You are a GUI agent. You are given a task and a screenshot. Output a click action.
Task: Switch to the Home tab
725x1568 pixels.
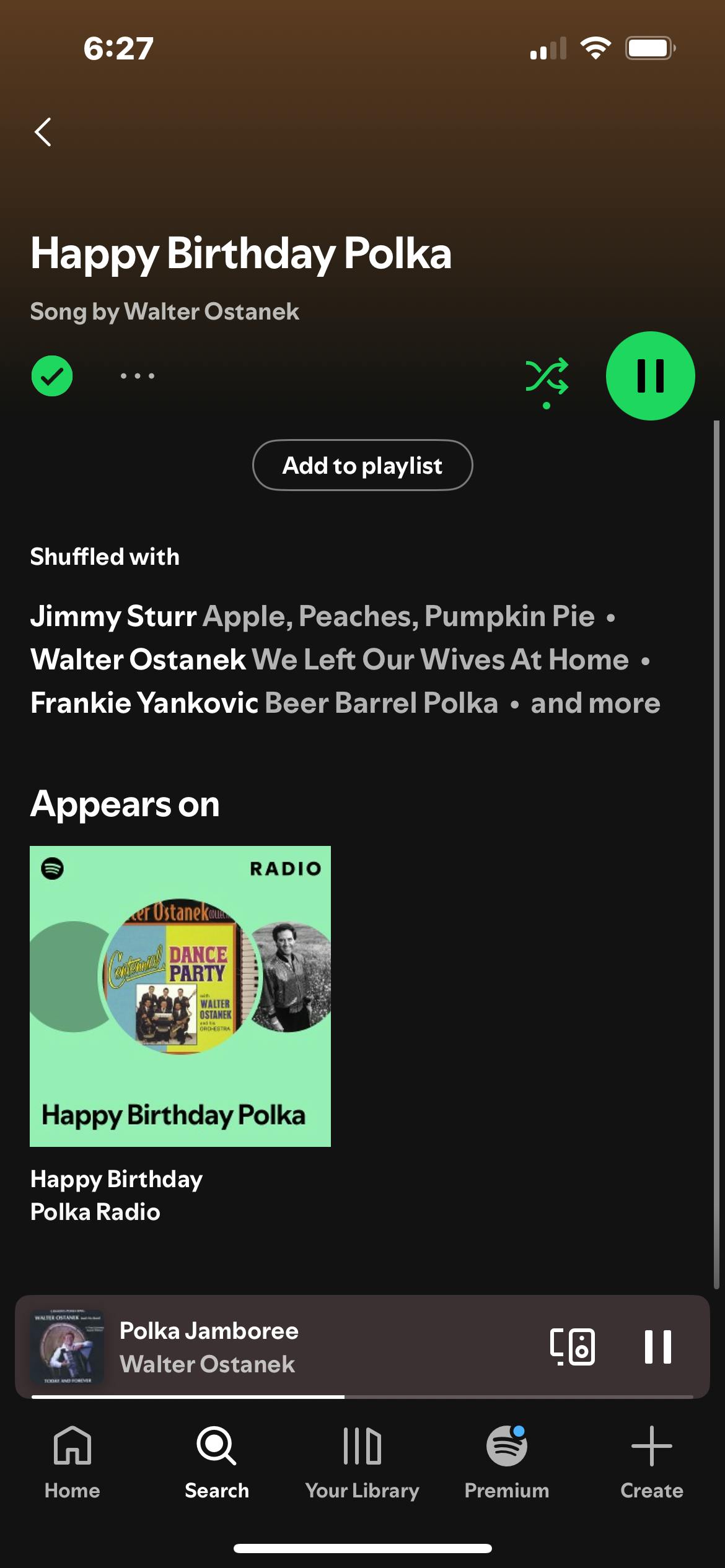[x=72, y=1462]
